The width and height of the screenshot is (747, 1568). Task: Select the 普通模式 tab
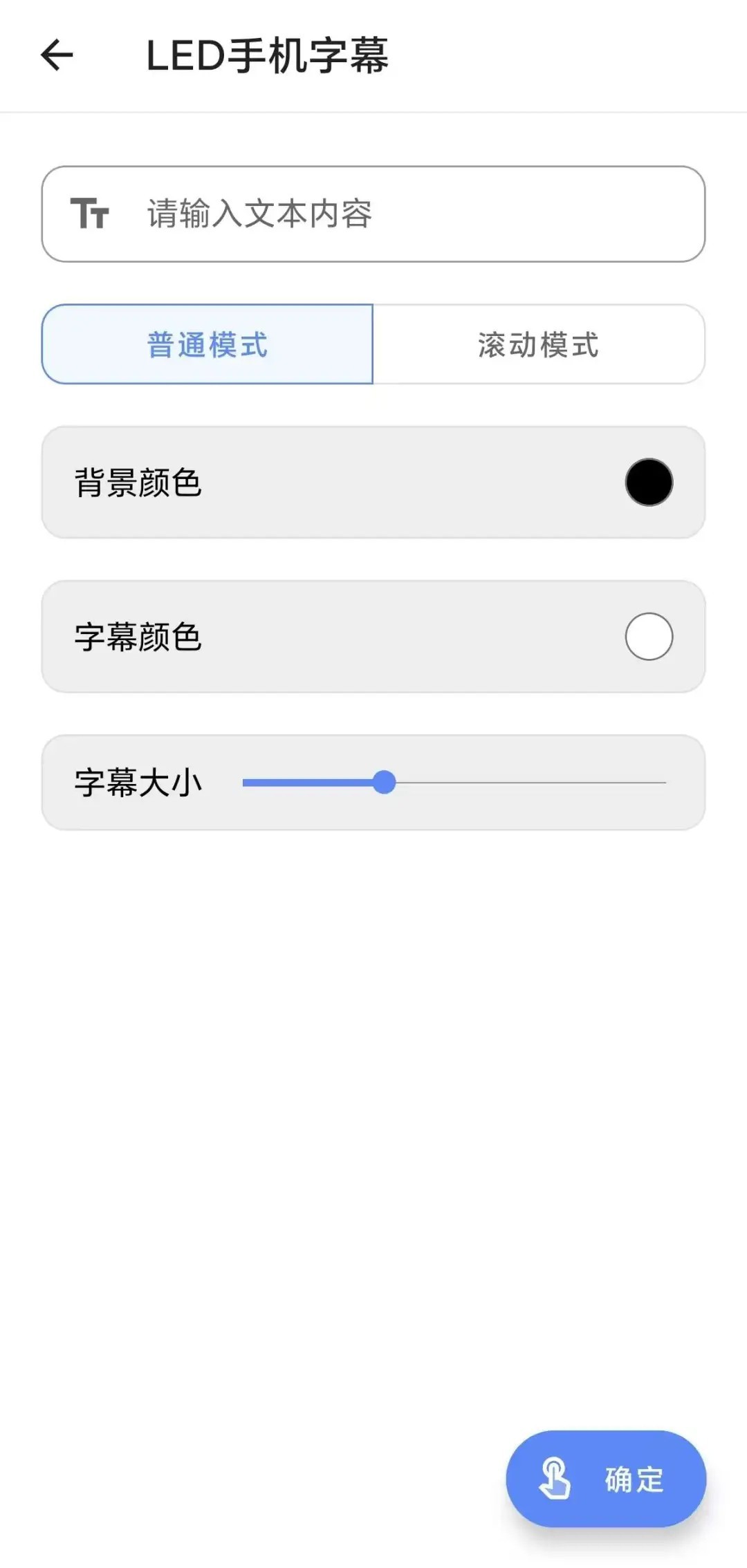click(x=207, y=344)
